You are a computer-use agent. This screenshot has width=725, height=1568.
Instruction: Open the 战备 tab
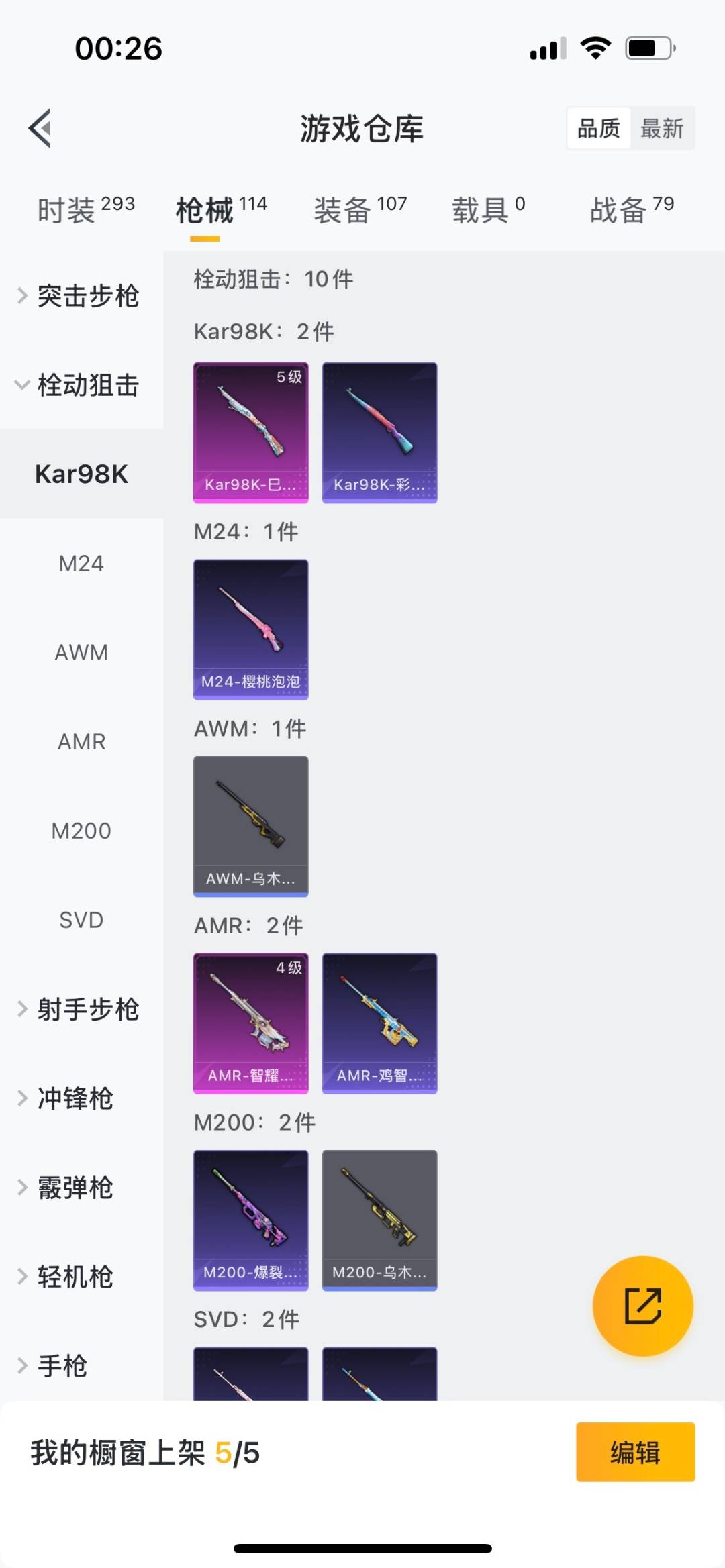tap(631, 210)
